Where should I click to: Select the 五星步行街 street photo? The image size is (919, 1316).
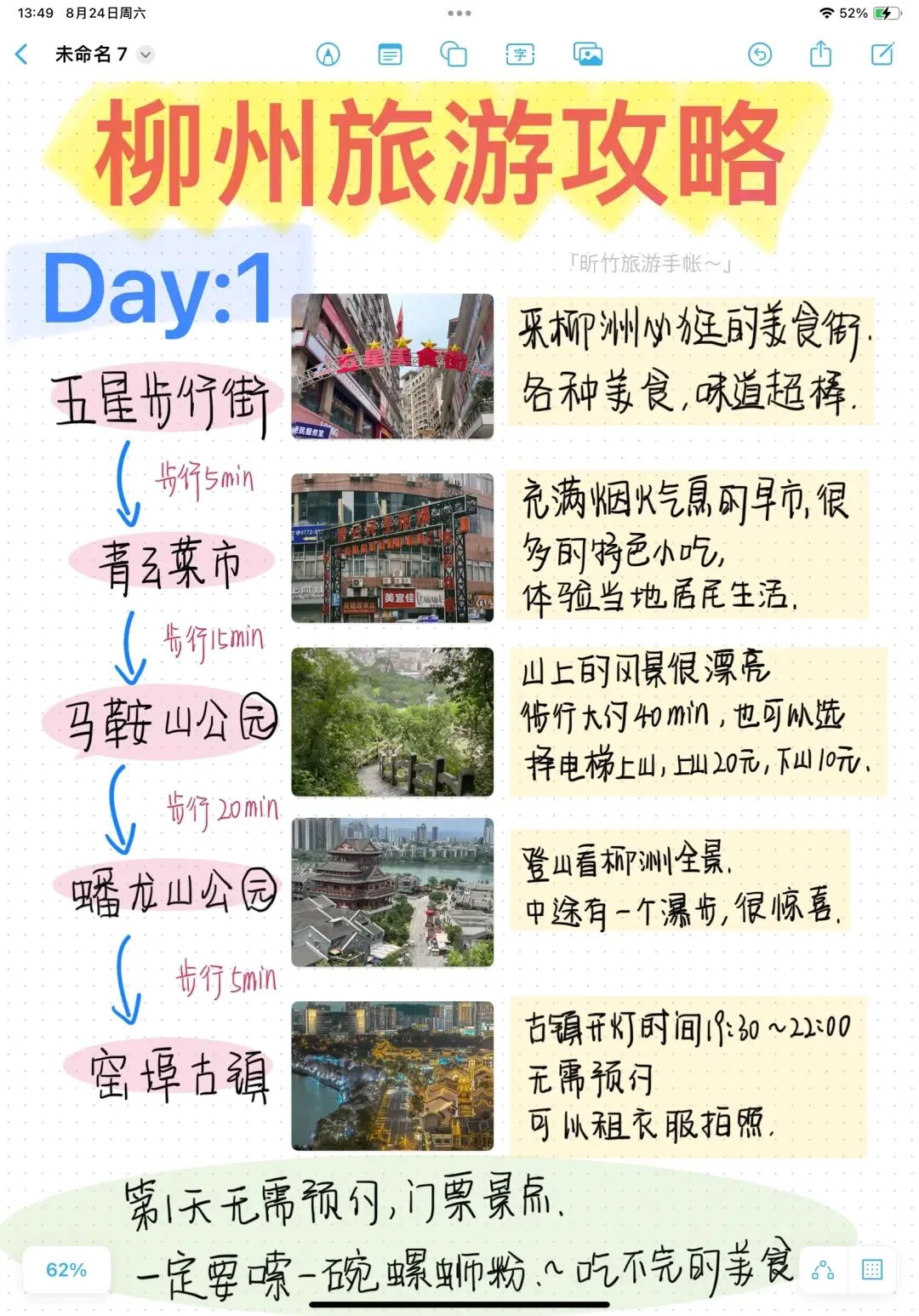point(392,366)
